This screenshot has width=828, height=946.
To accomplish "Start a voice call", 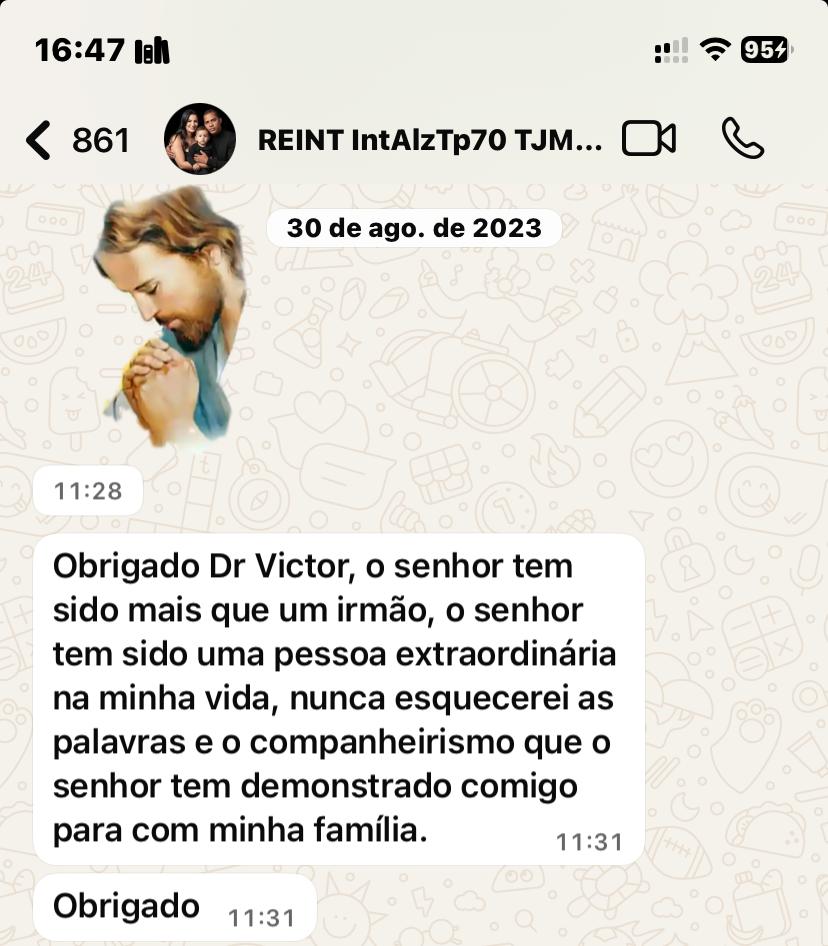I will click(742, 139).
